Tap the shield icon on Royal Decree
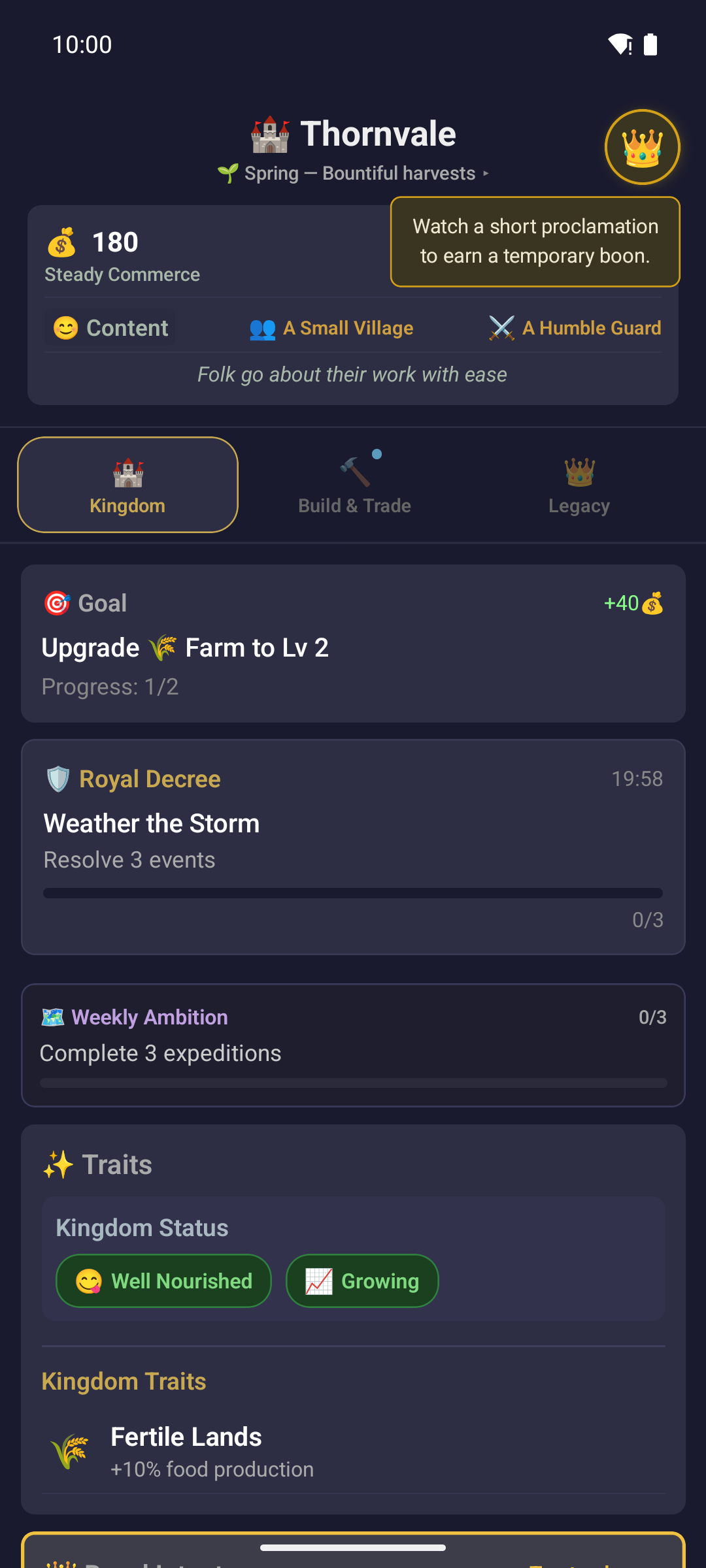 click(x=58, y=778)
